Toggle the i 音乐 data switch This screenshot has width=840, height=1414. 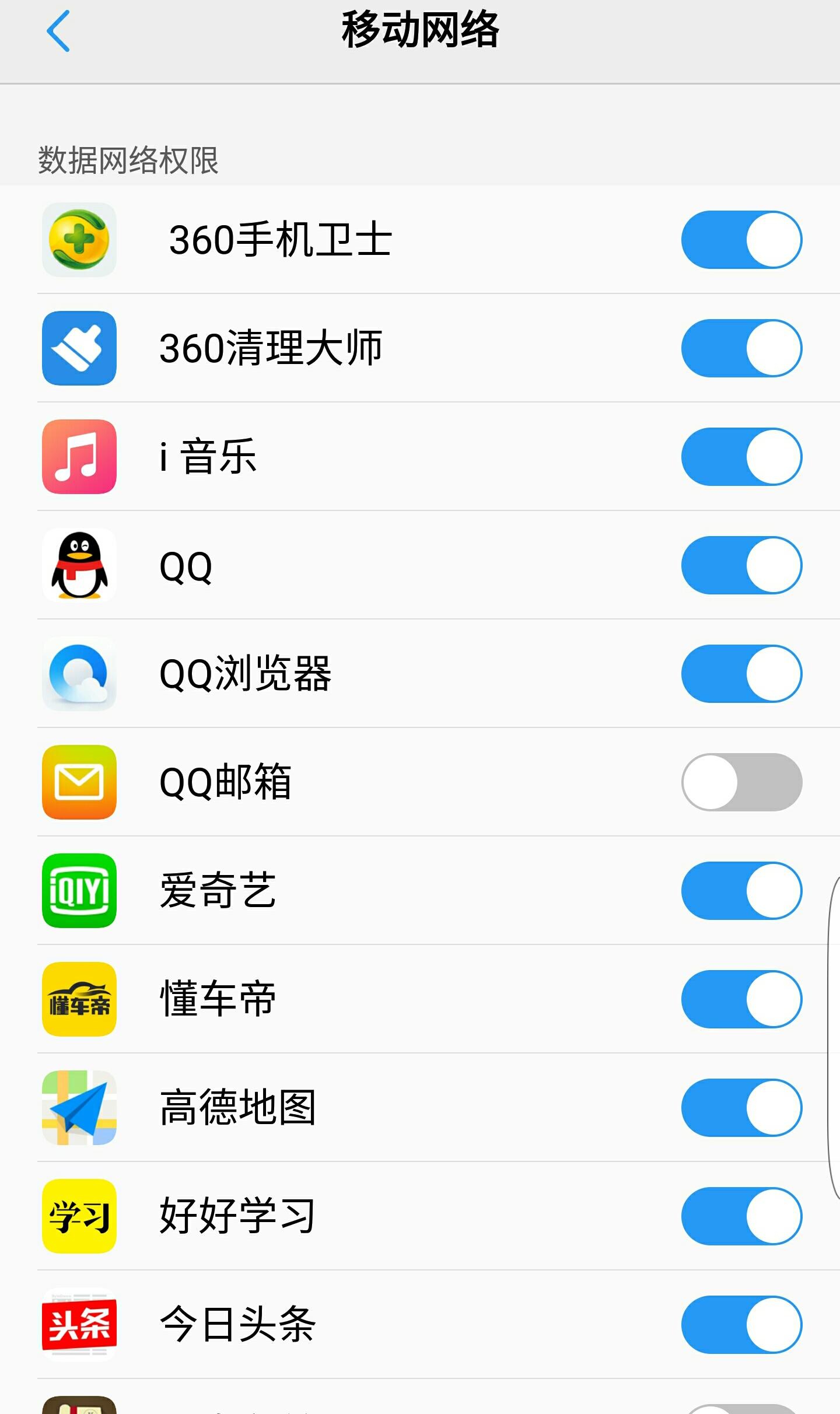click(741, 457)
